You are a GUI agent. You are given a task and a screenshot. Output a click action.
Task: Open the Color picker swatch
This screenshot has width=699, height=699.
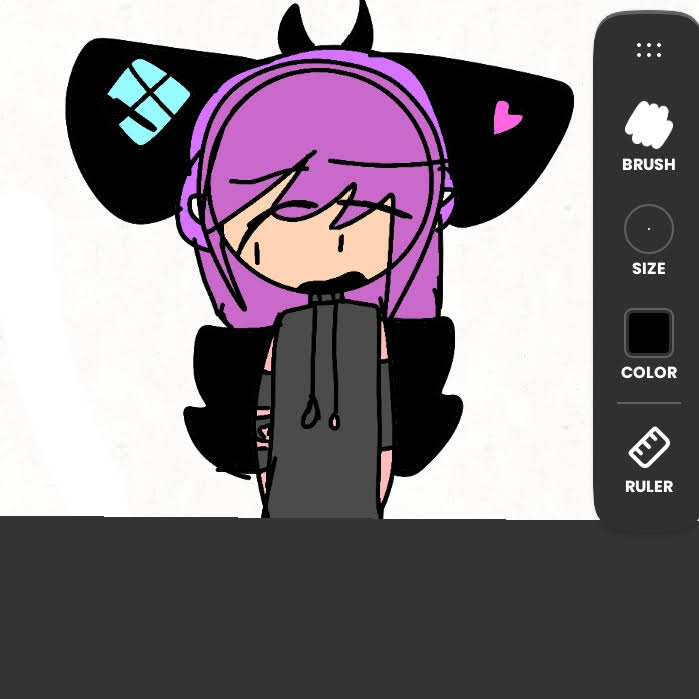click(x=648, y=333)
